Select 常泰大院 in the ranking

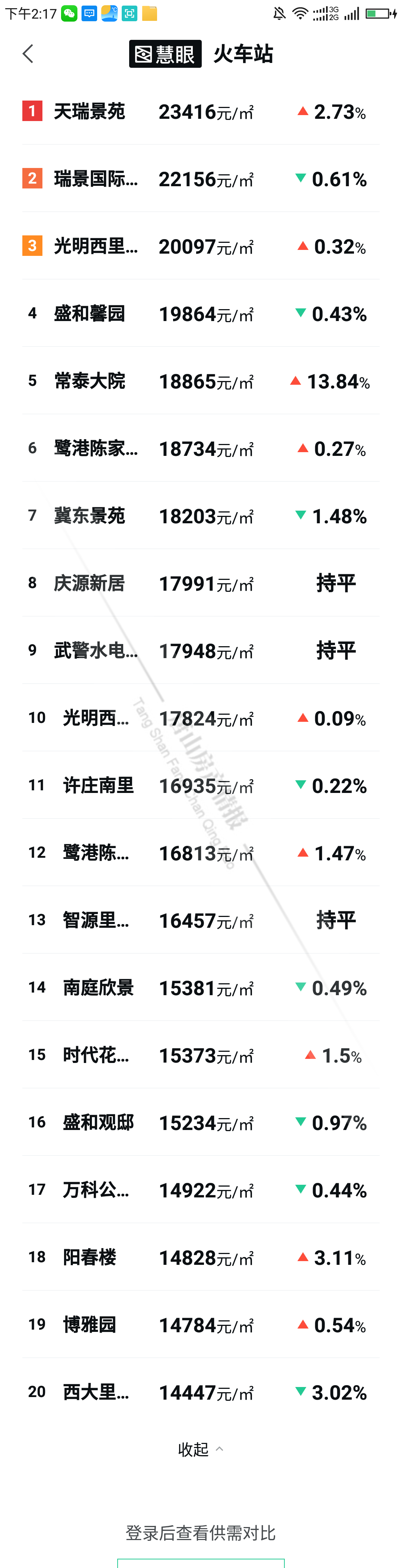point(89,381)
